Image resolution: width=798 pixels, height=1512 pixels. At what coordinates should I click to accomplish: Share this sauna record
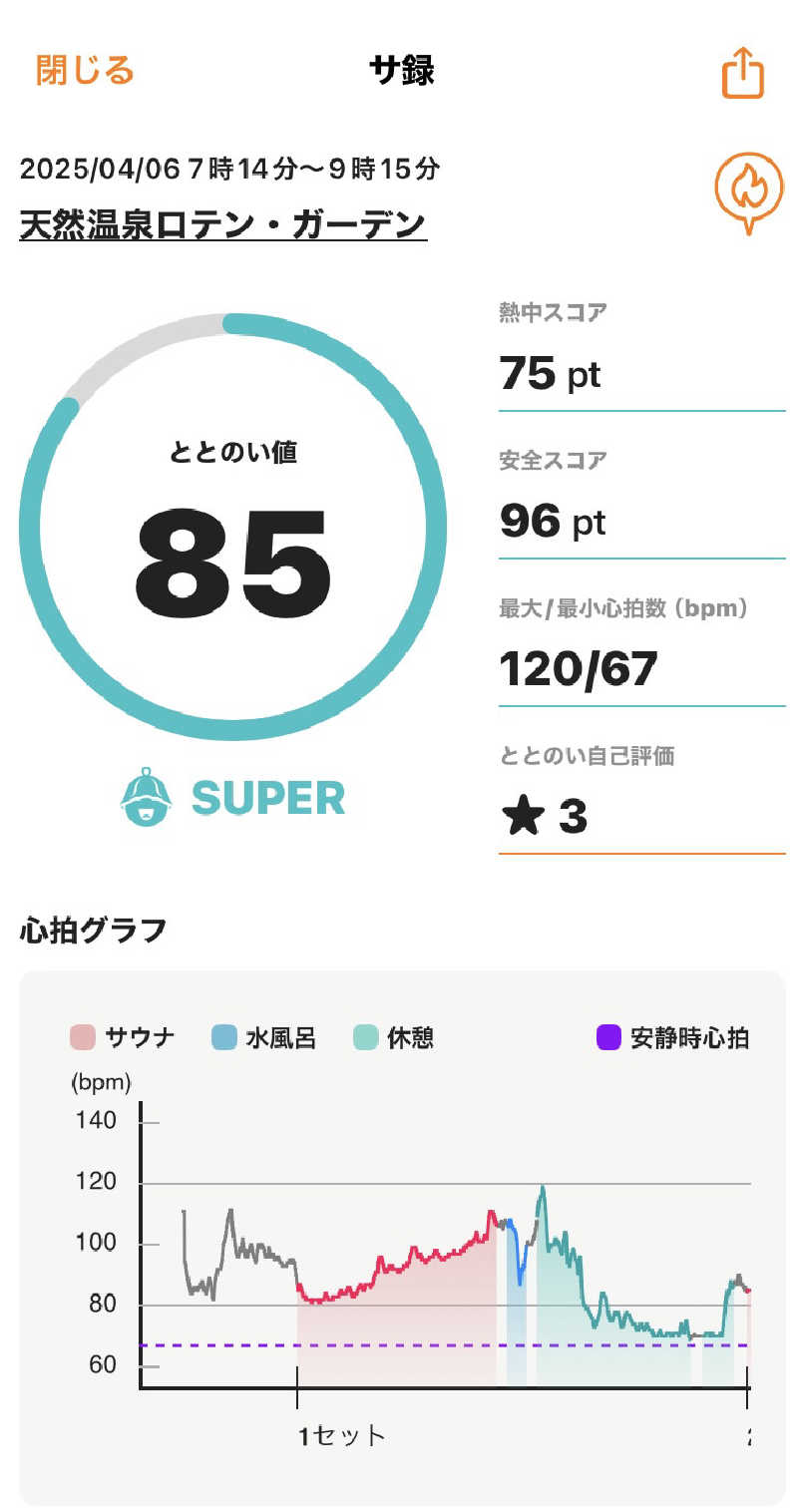click(742, 74)
